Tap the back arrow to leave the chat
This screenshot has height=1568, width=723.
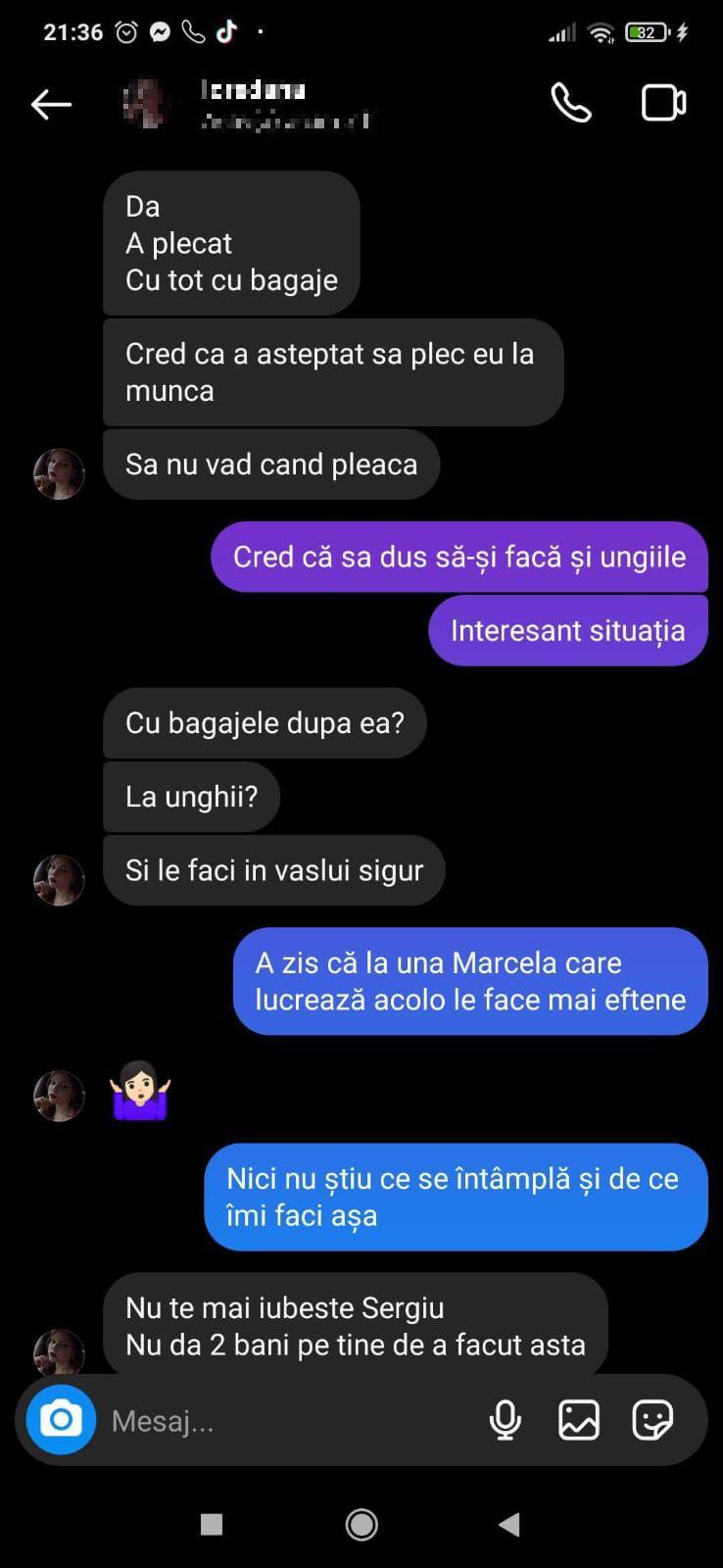coord(51,103)
